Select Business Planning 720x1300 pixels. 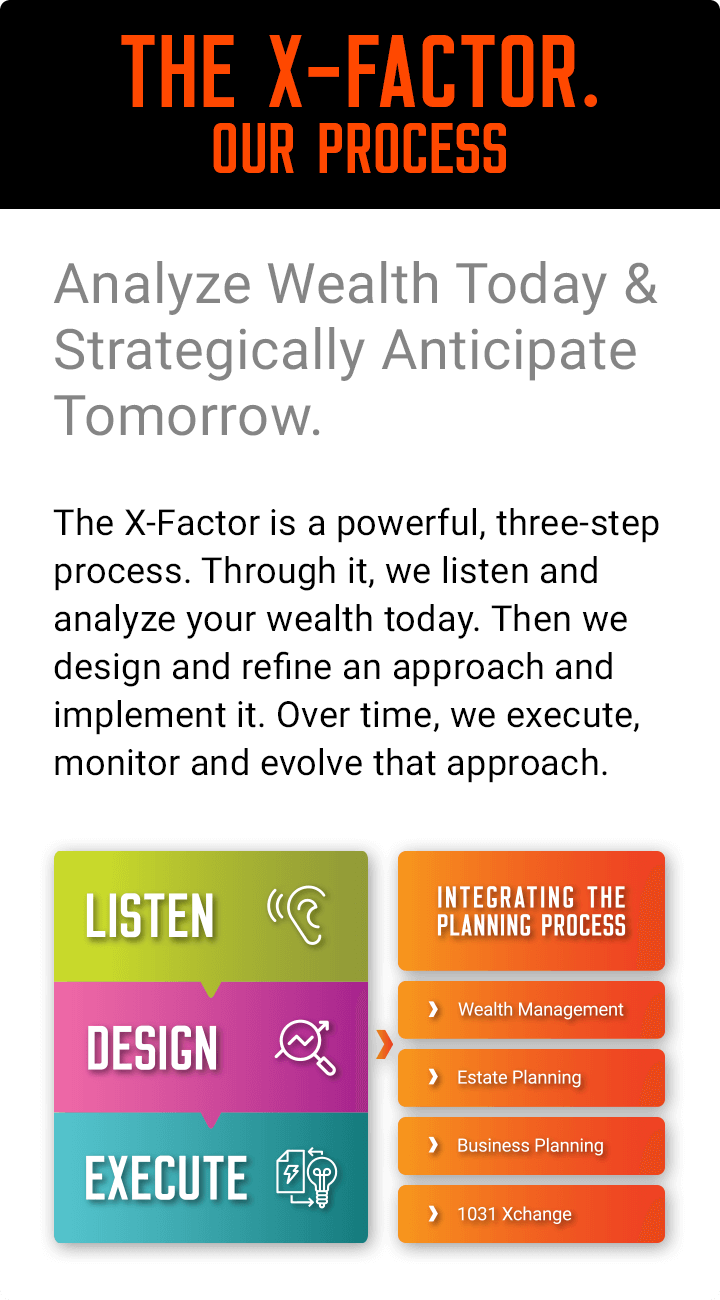click(x=530, y=1146)
